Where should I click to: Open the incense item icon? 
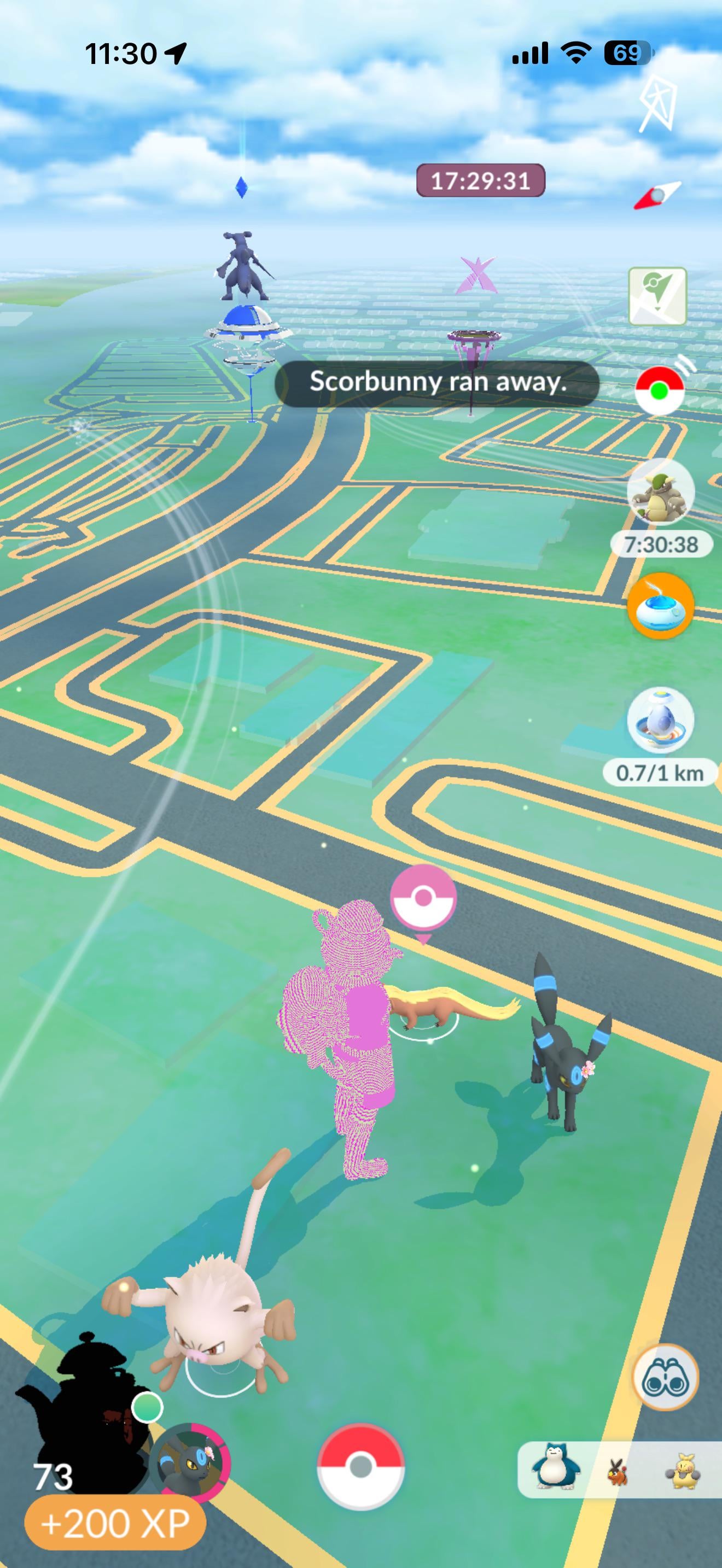tap(661, 606)
